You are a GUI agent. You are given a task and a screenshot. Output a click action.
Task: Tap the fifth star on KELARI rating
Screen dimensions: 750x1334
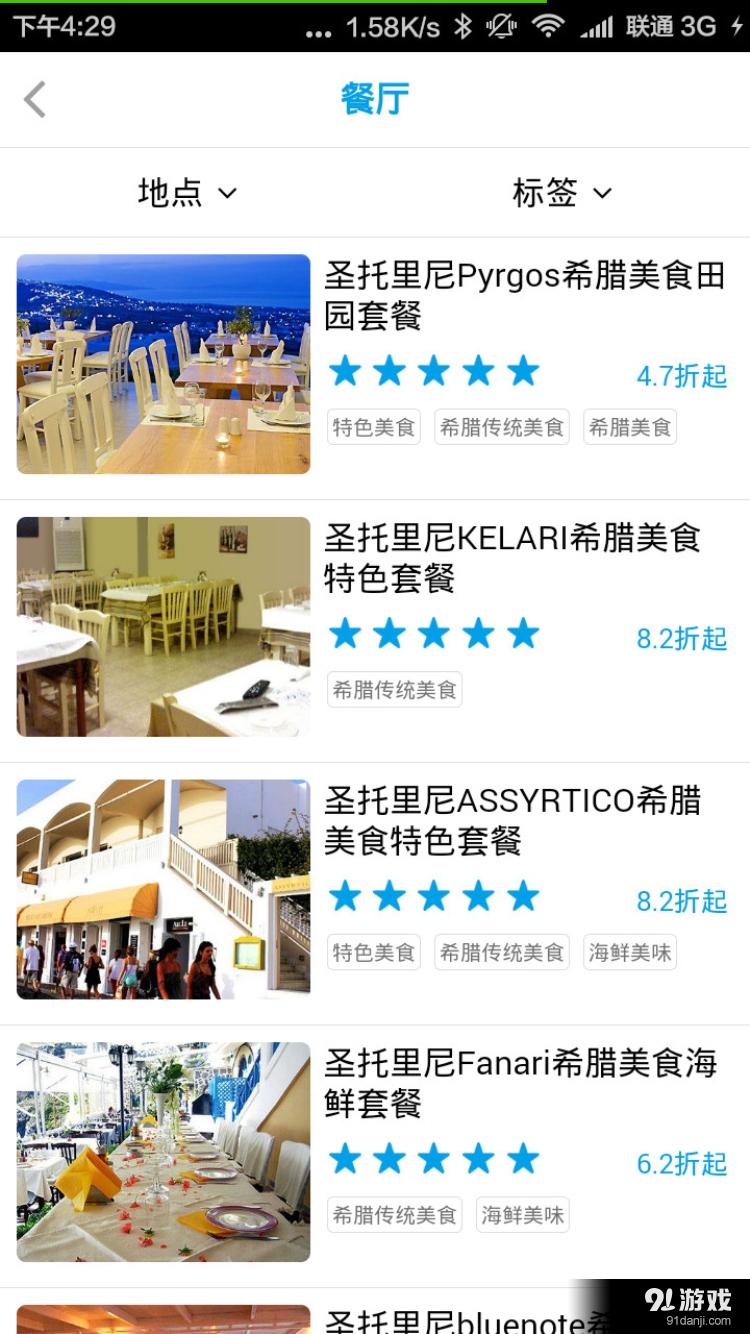(x=522, y=633)
